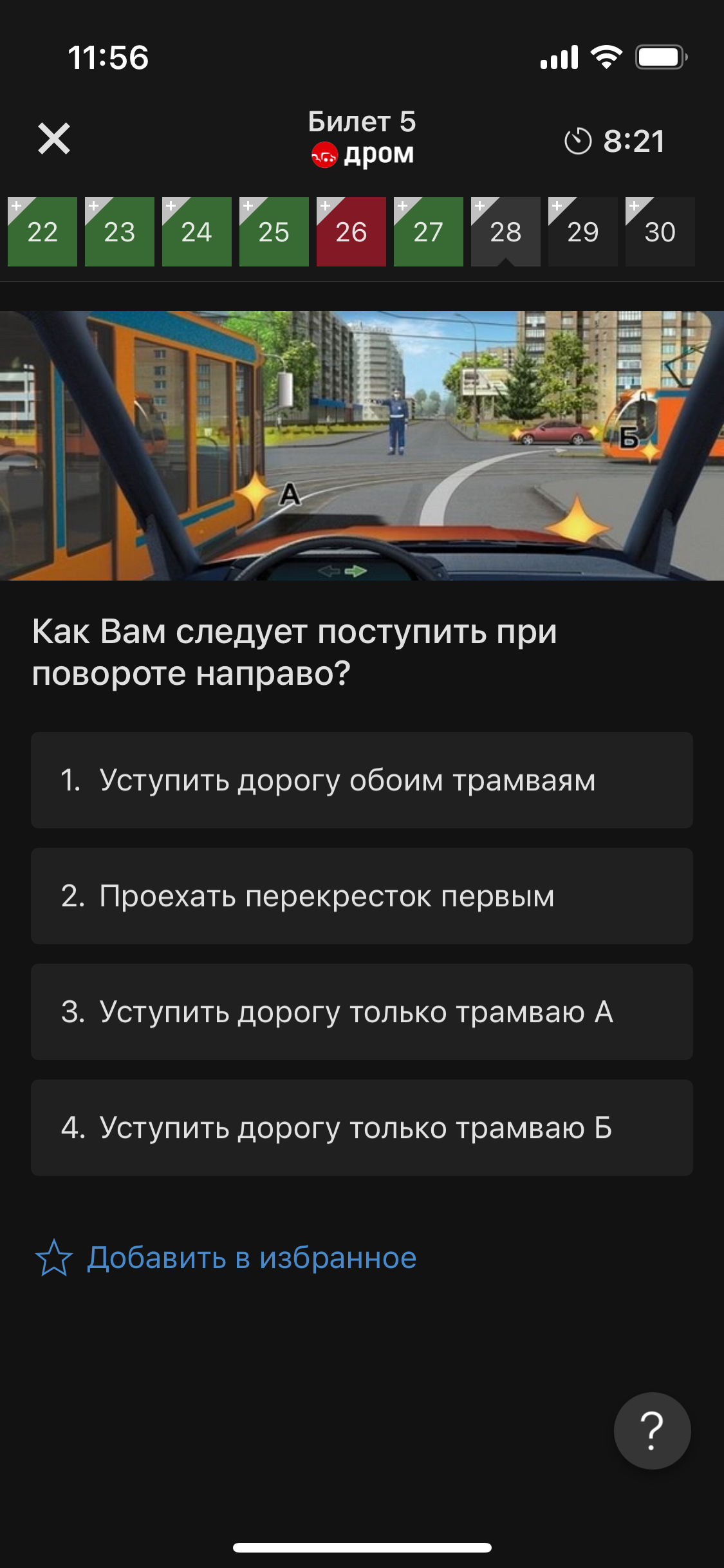Image resolution: width=724 pixels, height=1568 pixels.
Task: Jump to question 23
Action: click(120, 232)
